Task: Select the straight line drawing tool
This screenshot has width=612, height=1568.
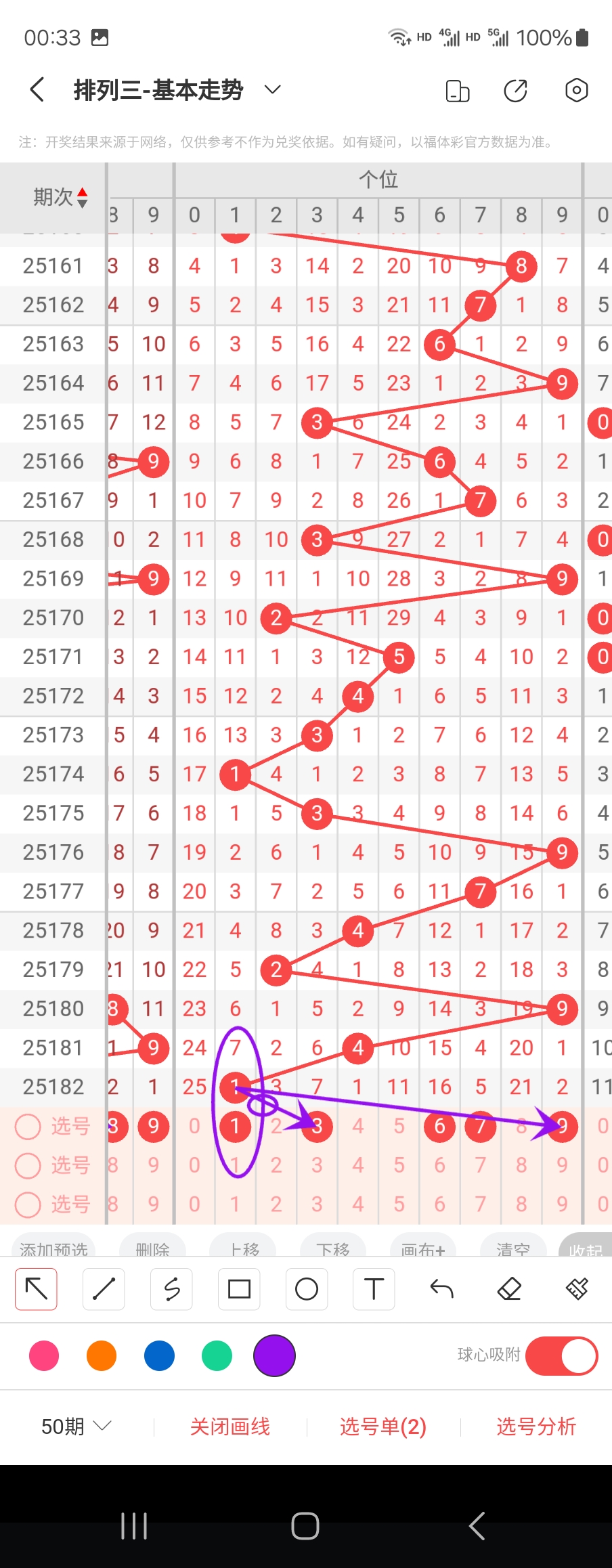Action: click(x=104, y=1288)
